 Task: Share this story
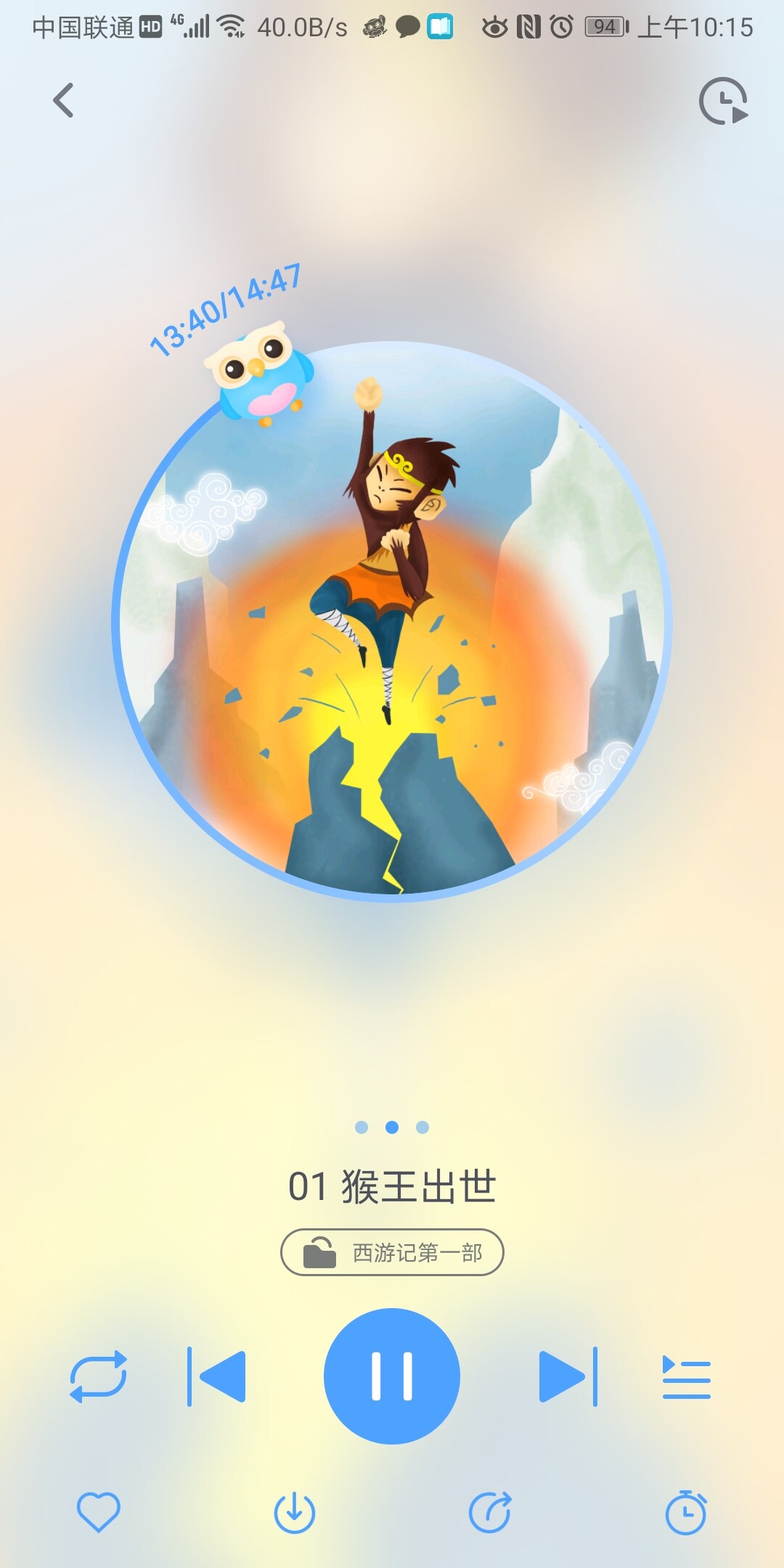pyautogui.click(x=490, y=1513)
